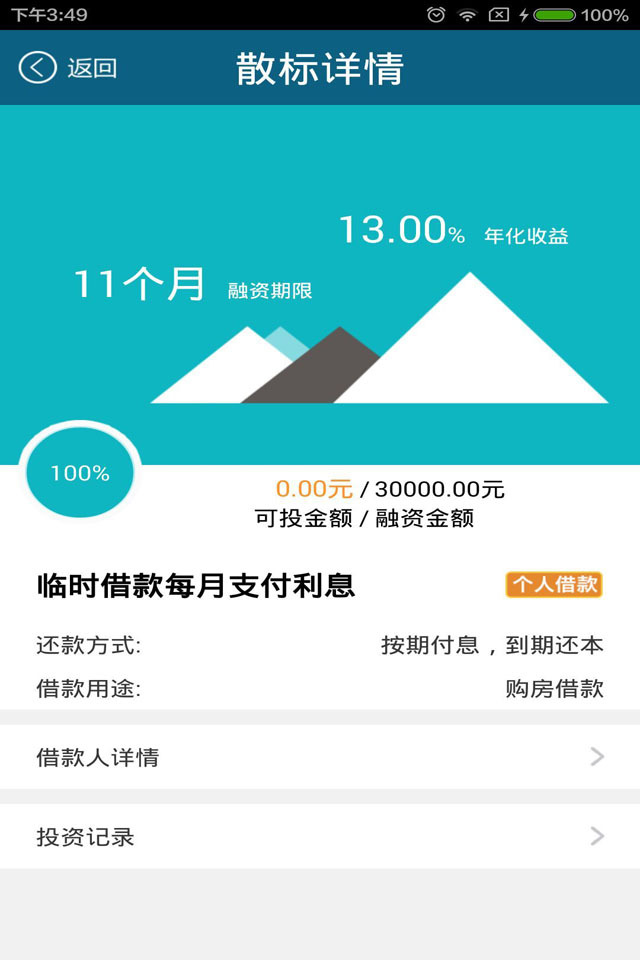
Task: Tap the back arrow labeled 返回
Action: (66, 68)
